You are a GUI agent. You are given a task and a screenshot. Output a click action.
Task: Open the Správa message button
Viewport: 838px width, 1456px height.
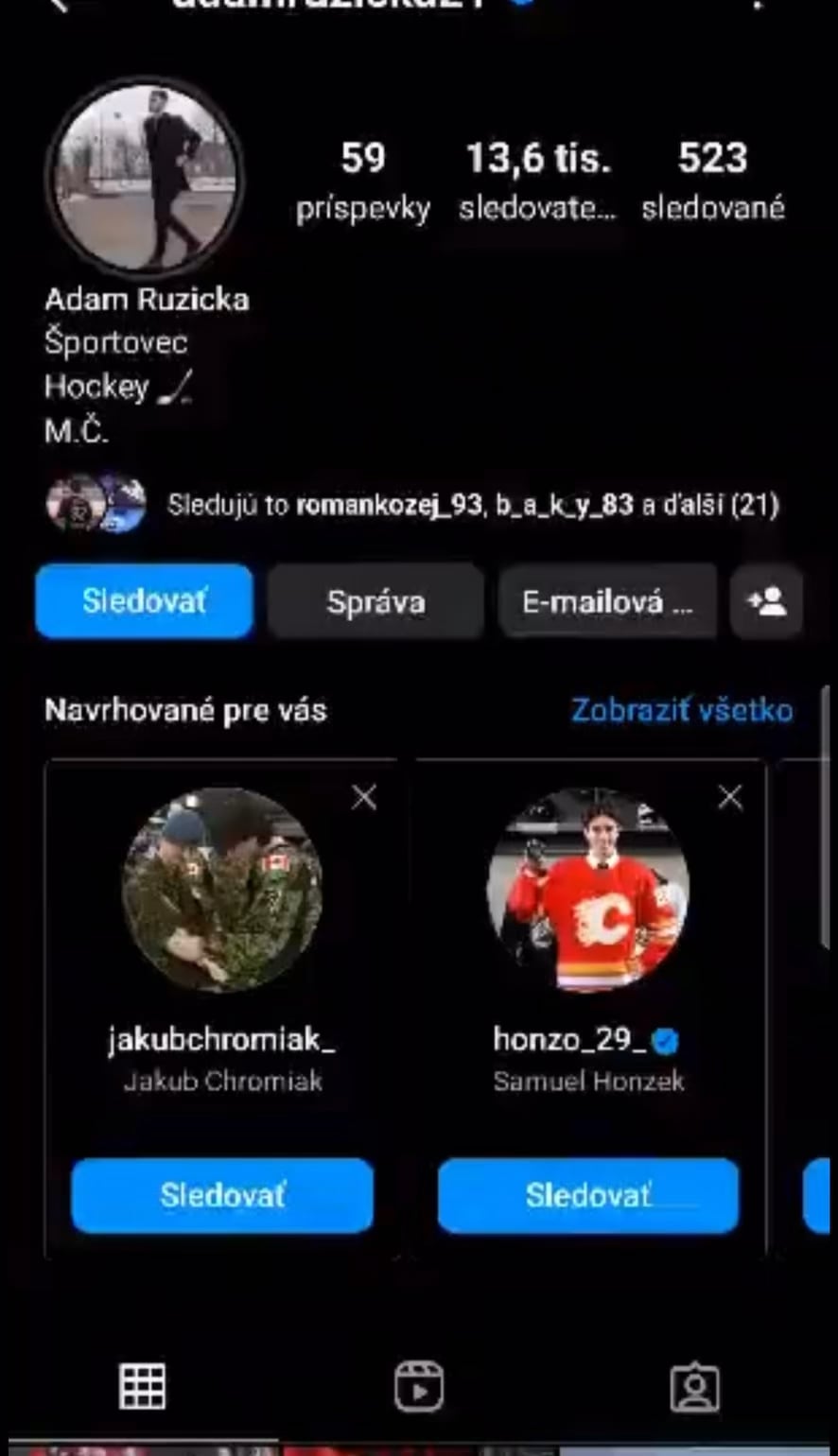pyautogui.click(x=375, y=601)
